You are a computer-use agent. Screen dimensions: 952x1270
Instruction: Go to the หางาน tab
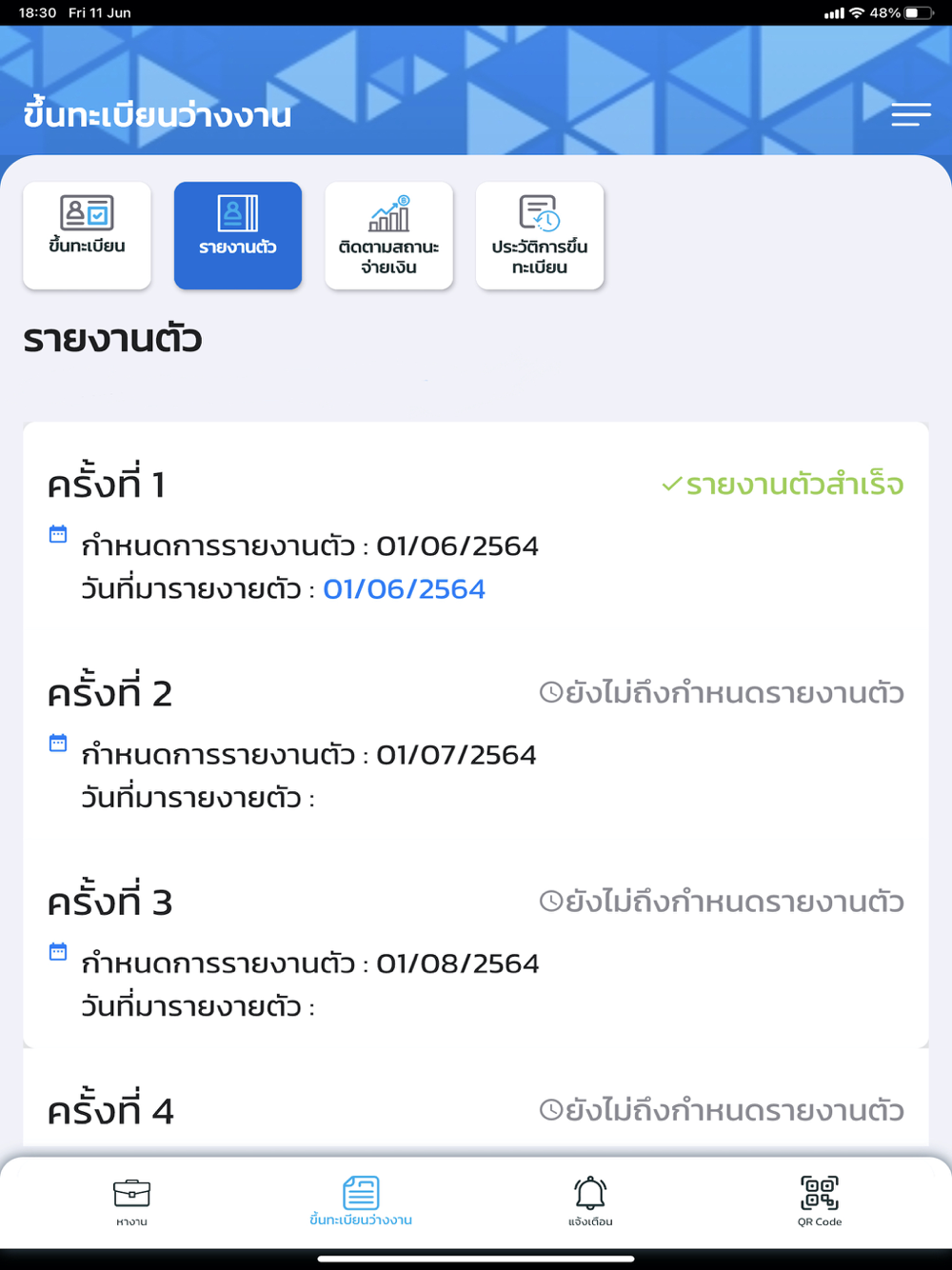click(x=131, y=1201)
